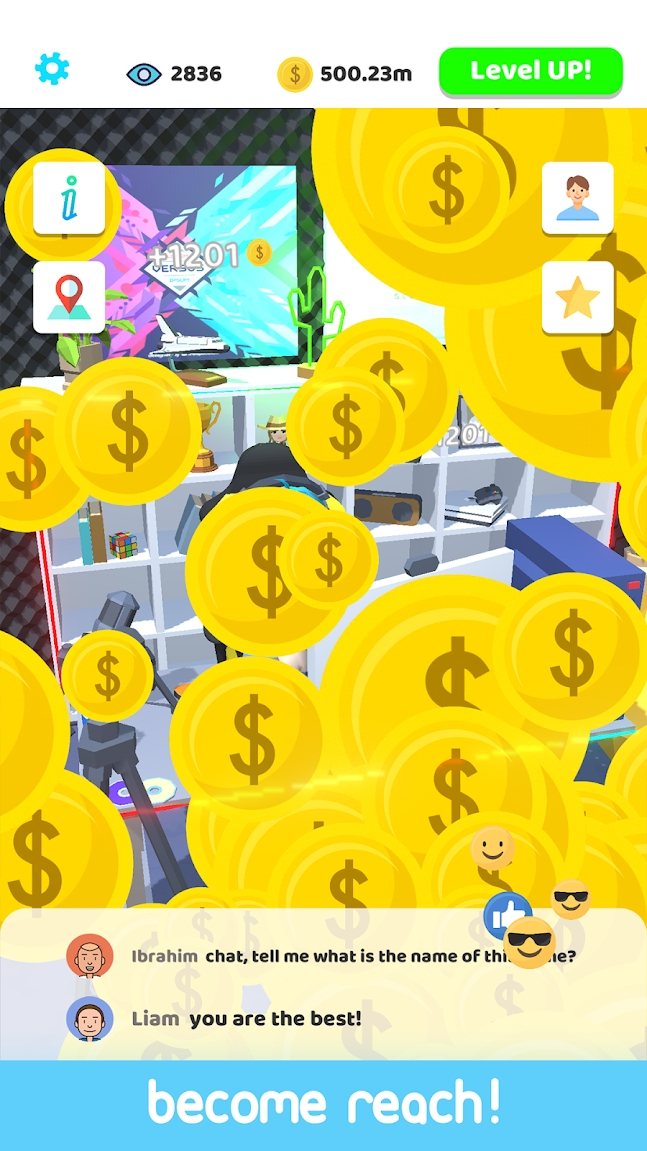This screenshot has height=1151, width=647.
Task: Open the settings gear
Action: (x=52, y=68)
